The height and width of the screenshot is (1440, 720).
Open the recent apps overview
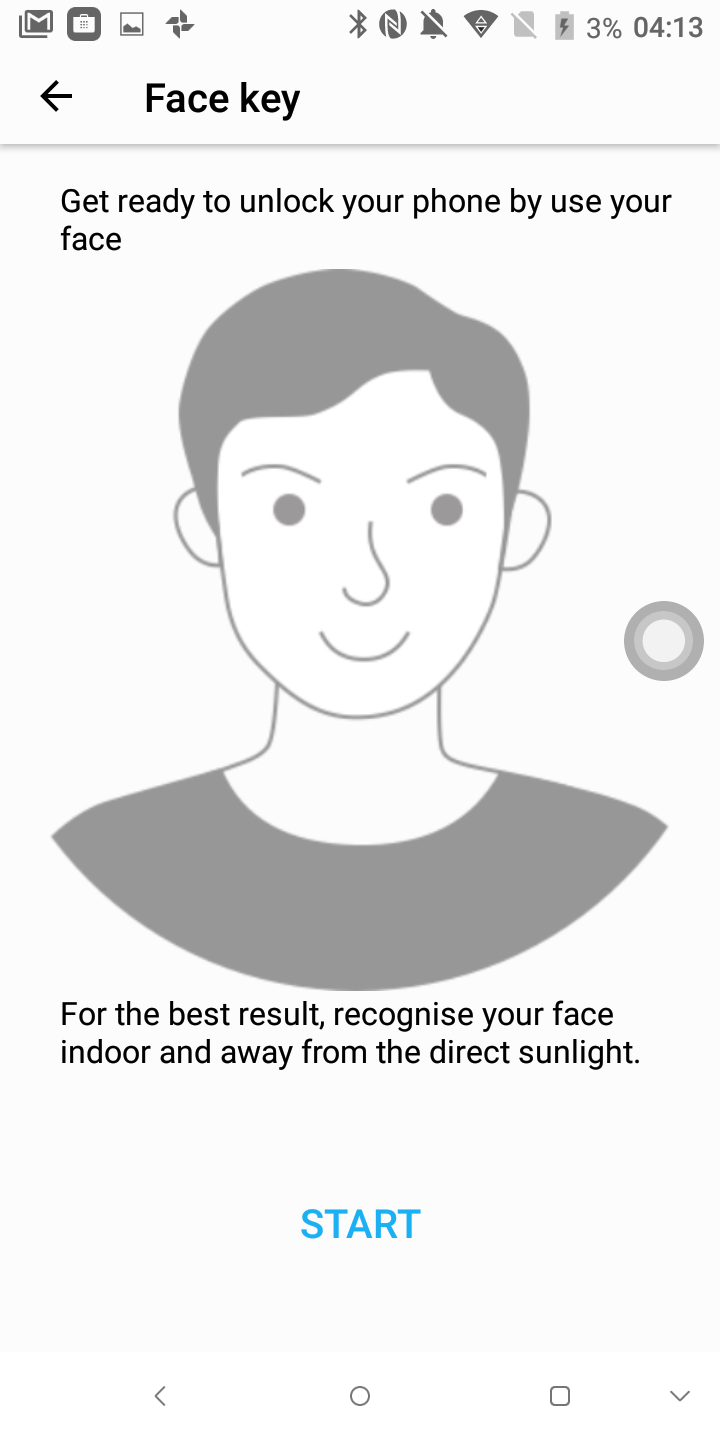coord(560,1396)
